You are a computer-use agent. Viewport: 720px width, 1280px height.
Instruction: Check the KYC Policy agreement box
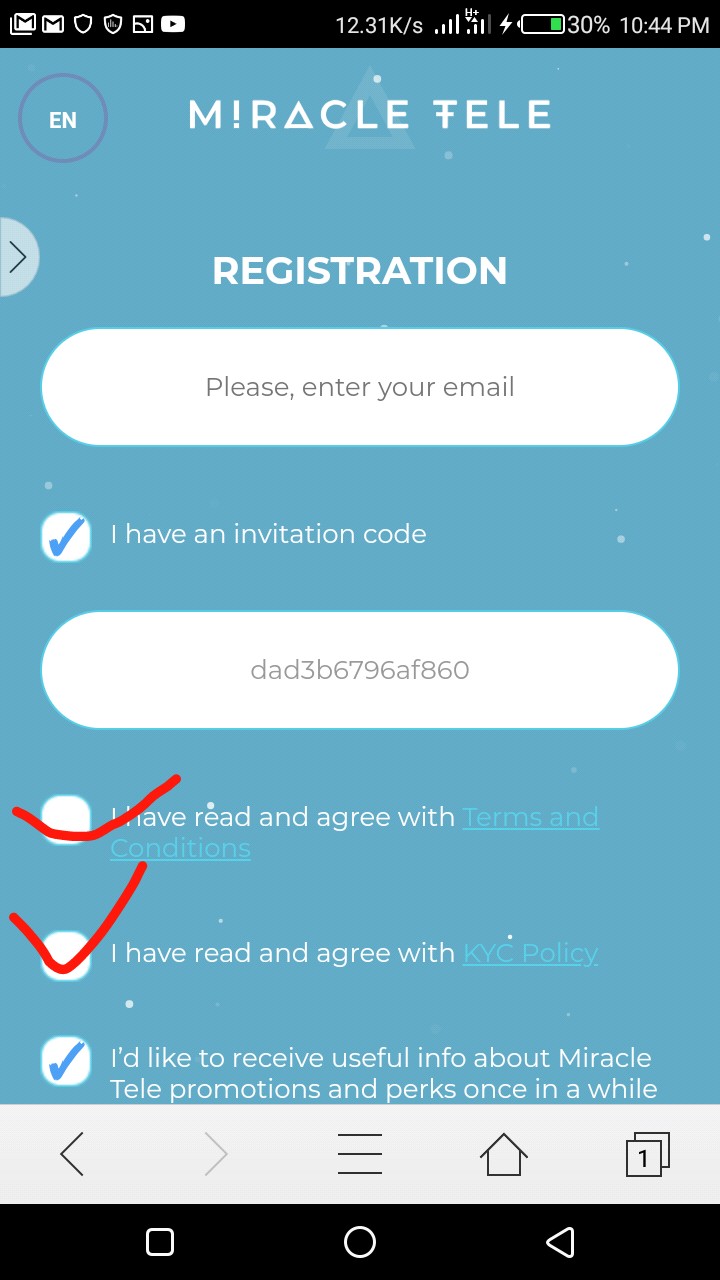pyautogui.click(x=66, y=954)
